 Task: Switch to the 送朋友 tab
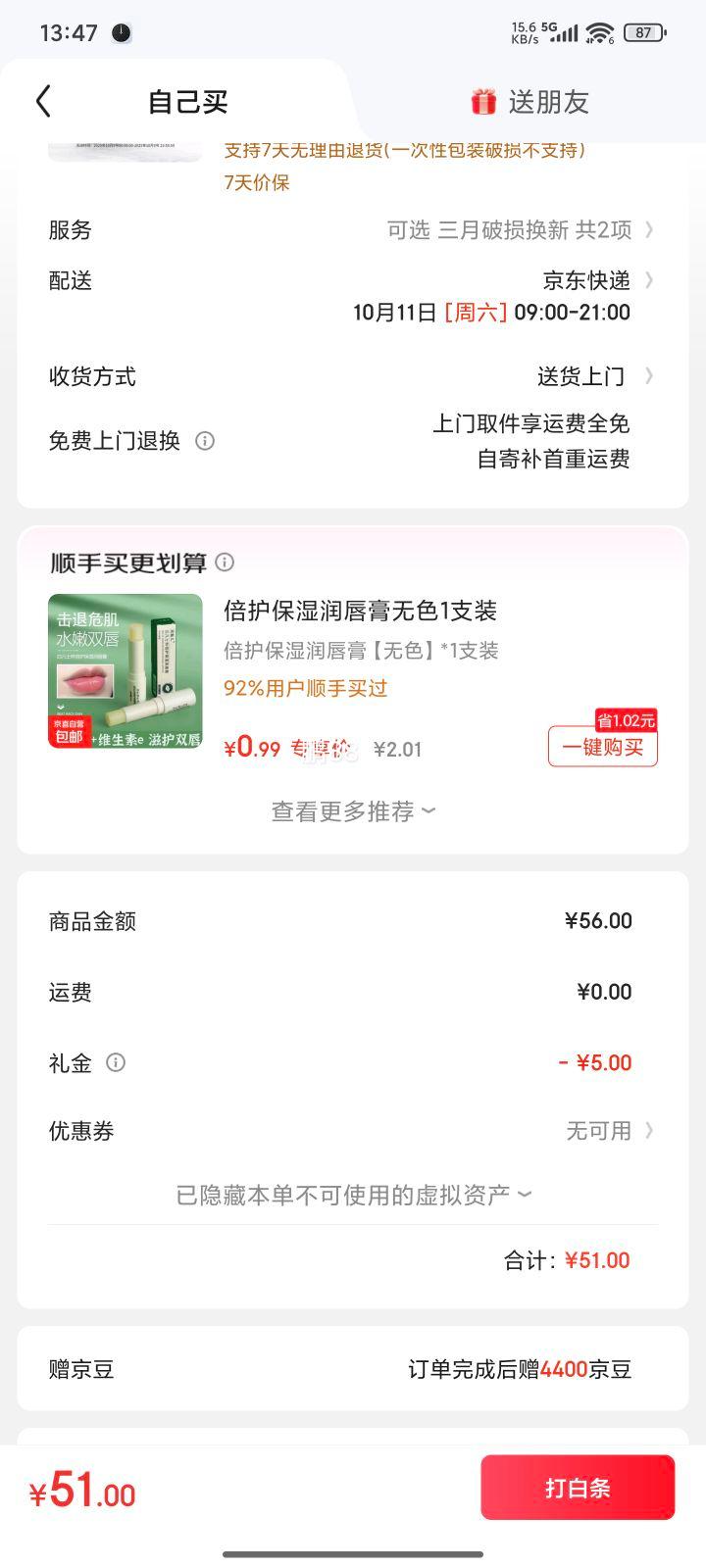[x=529, y=102]
